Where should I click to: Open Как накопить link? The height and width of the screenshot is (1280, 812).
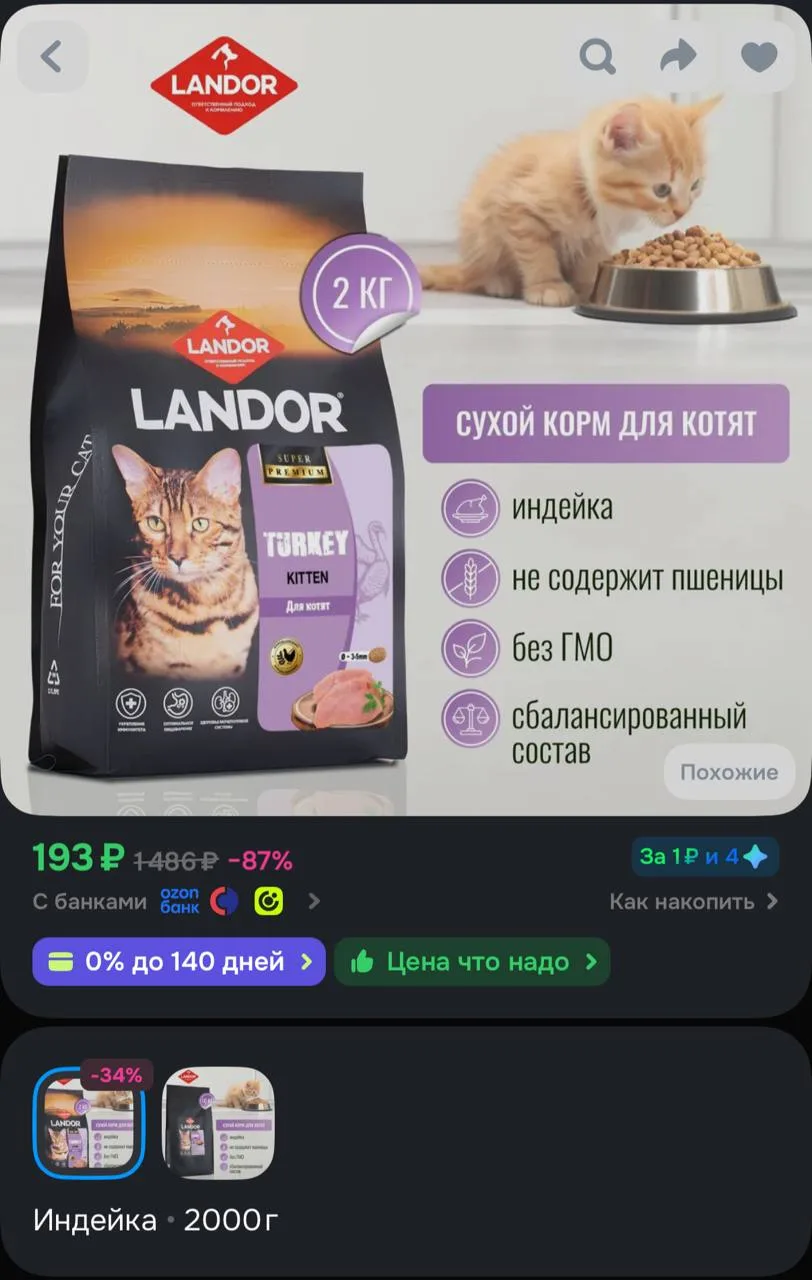pos(694,902)
